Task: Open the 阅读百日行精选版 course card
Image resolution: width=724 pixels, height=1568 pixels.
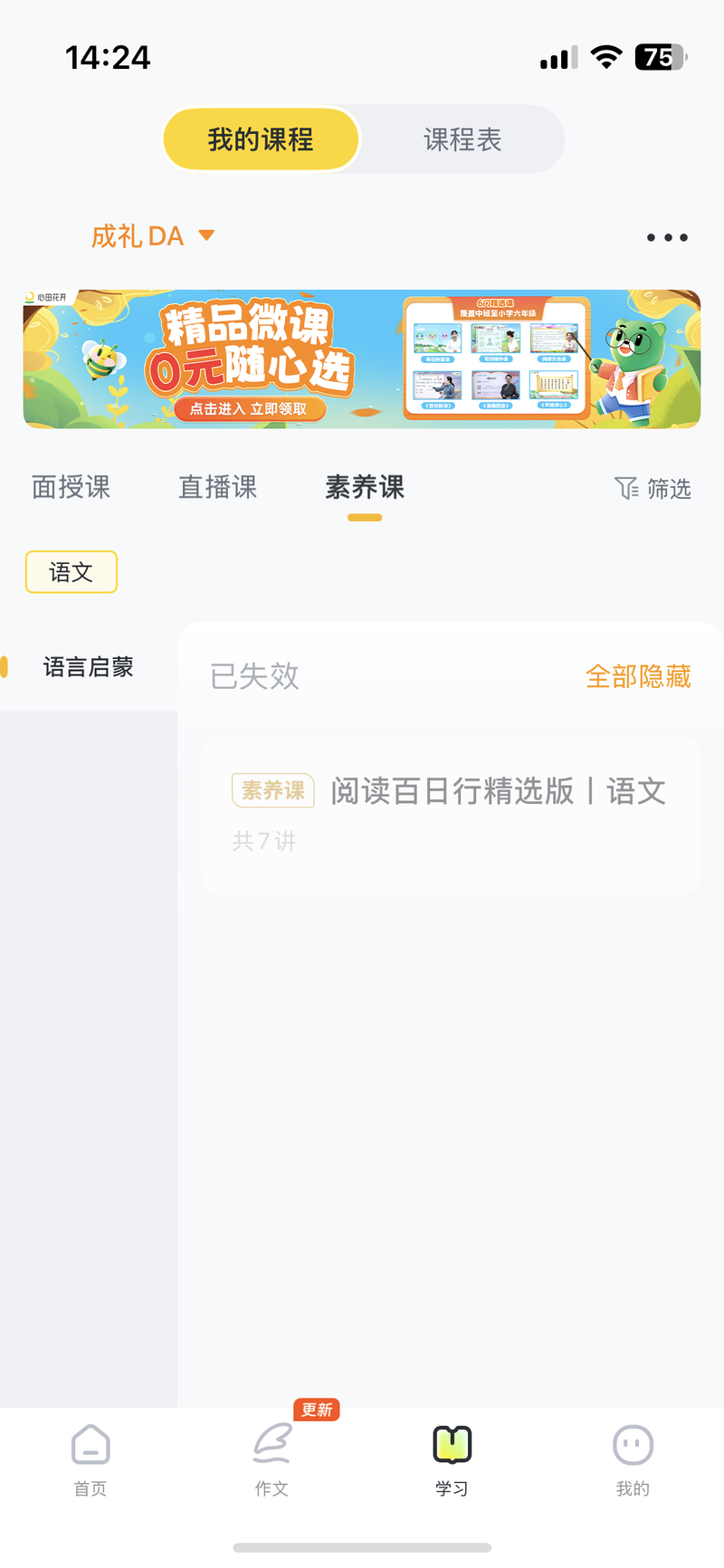Action: [451, 815]
